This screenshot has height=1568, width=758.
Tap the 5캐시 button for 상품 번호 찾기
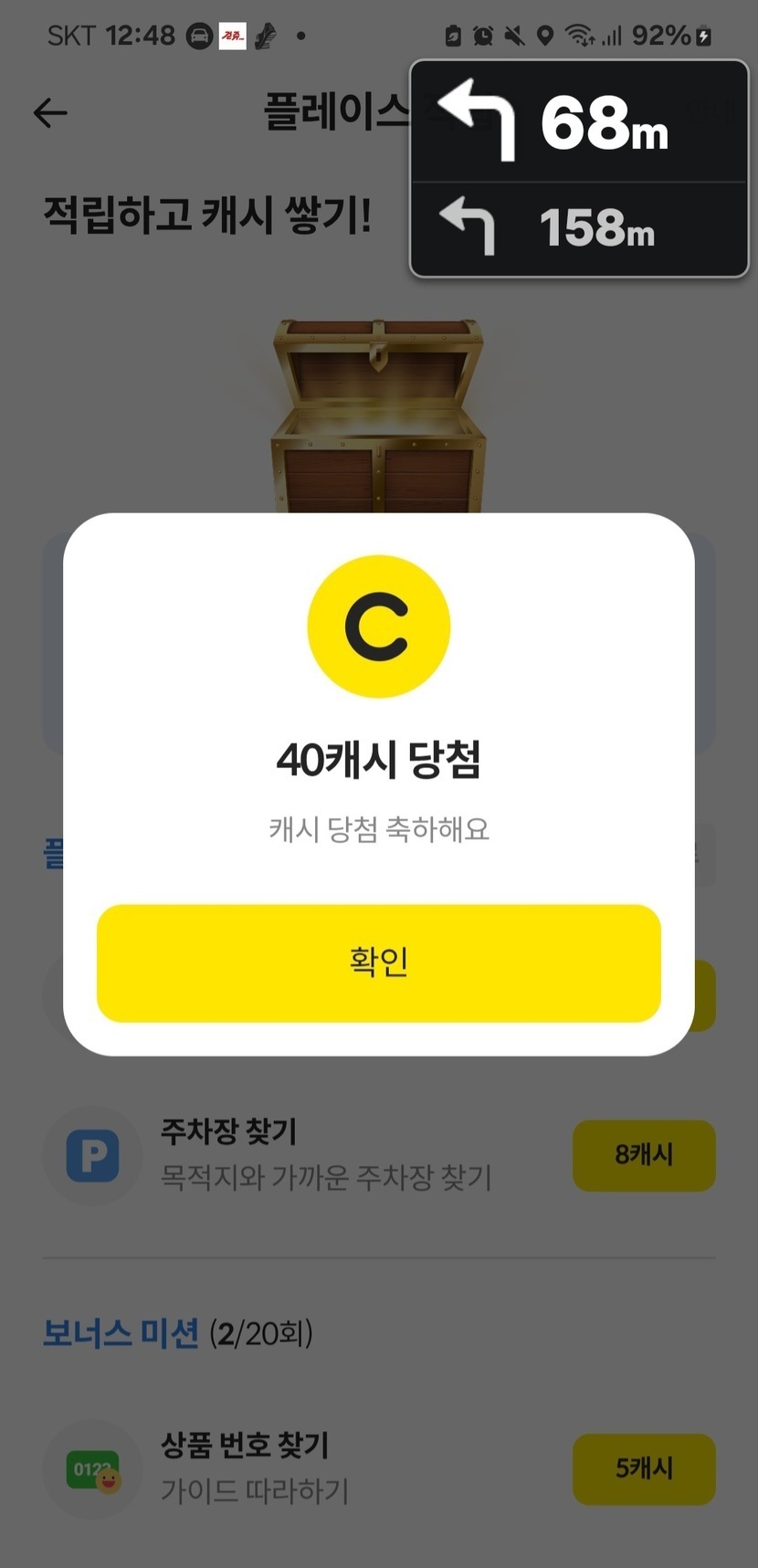tap(644, 1468)
